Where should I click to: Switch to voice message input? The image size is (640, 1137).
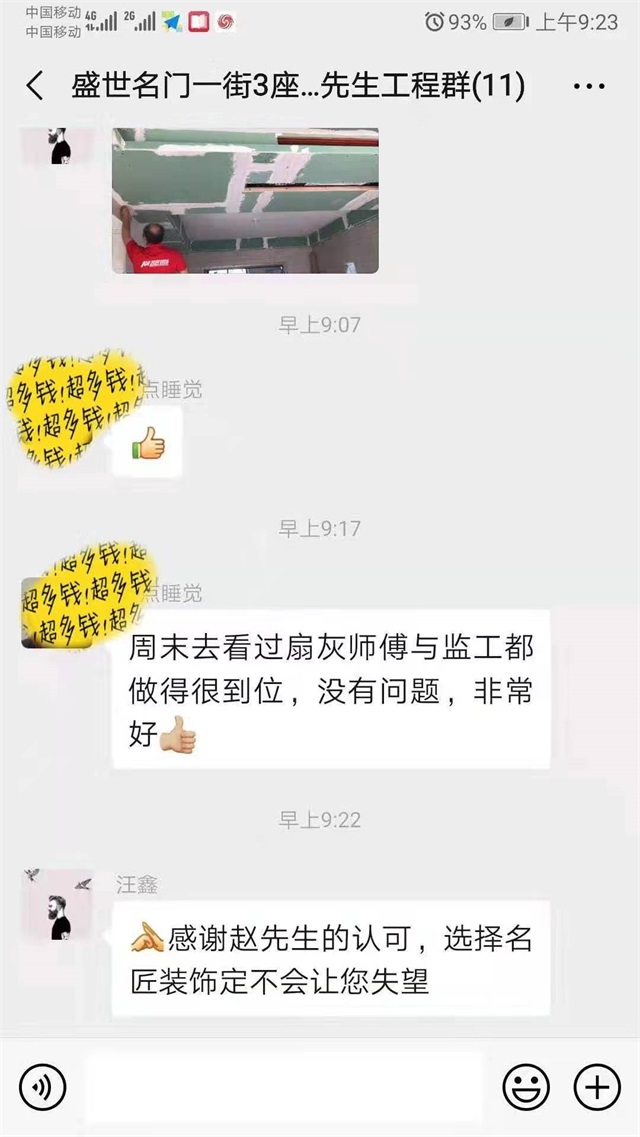click(x=42, y=1086)
